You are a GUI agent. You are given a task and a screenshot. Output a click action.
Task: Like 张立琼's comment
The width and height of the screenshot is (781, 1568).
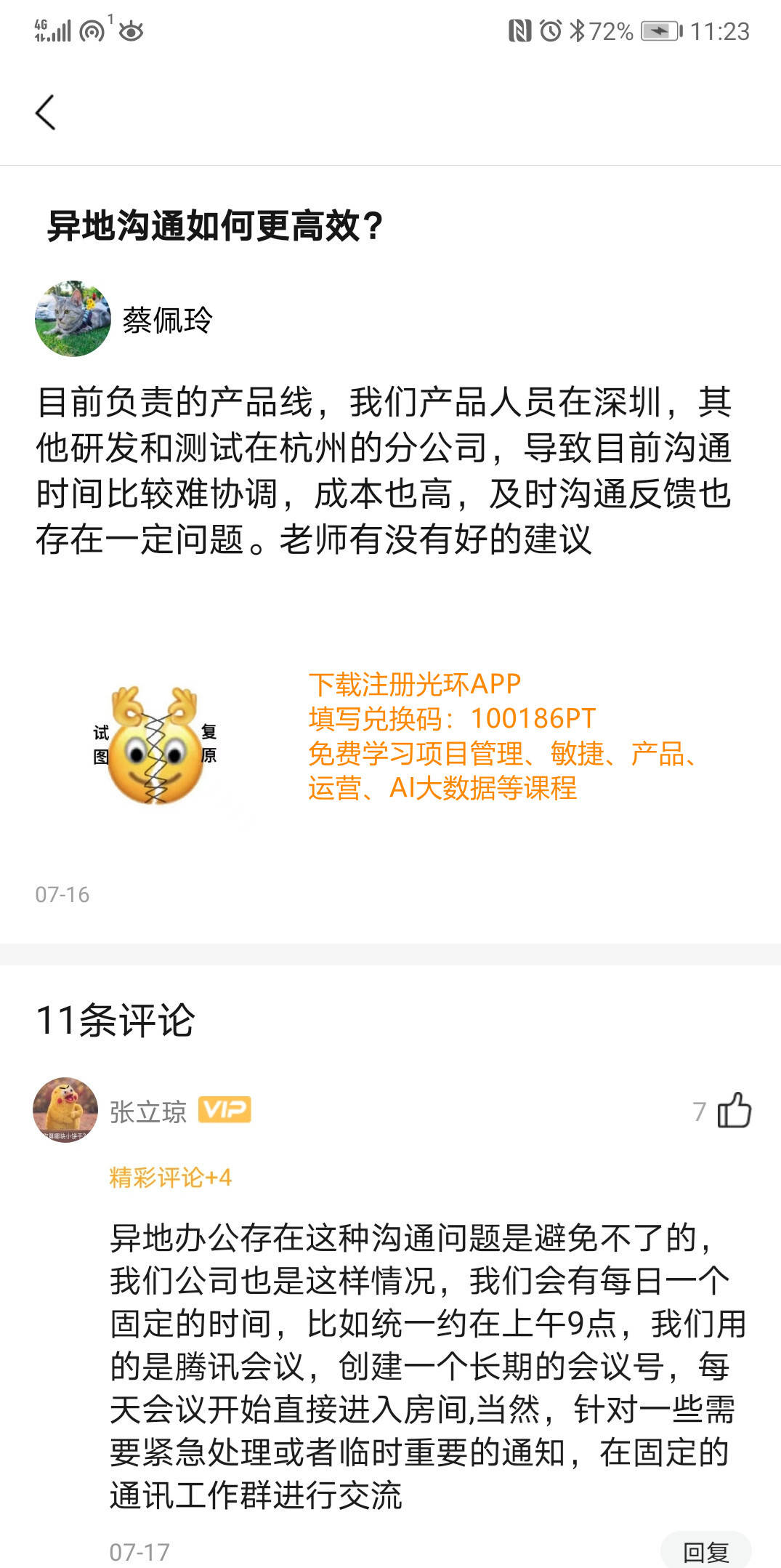click(x=734, y=1110)
